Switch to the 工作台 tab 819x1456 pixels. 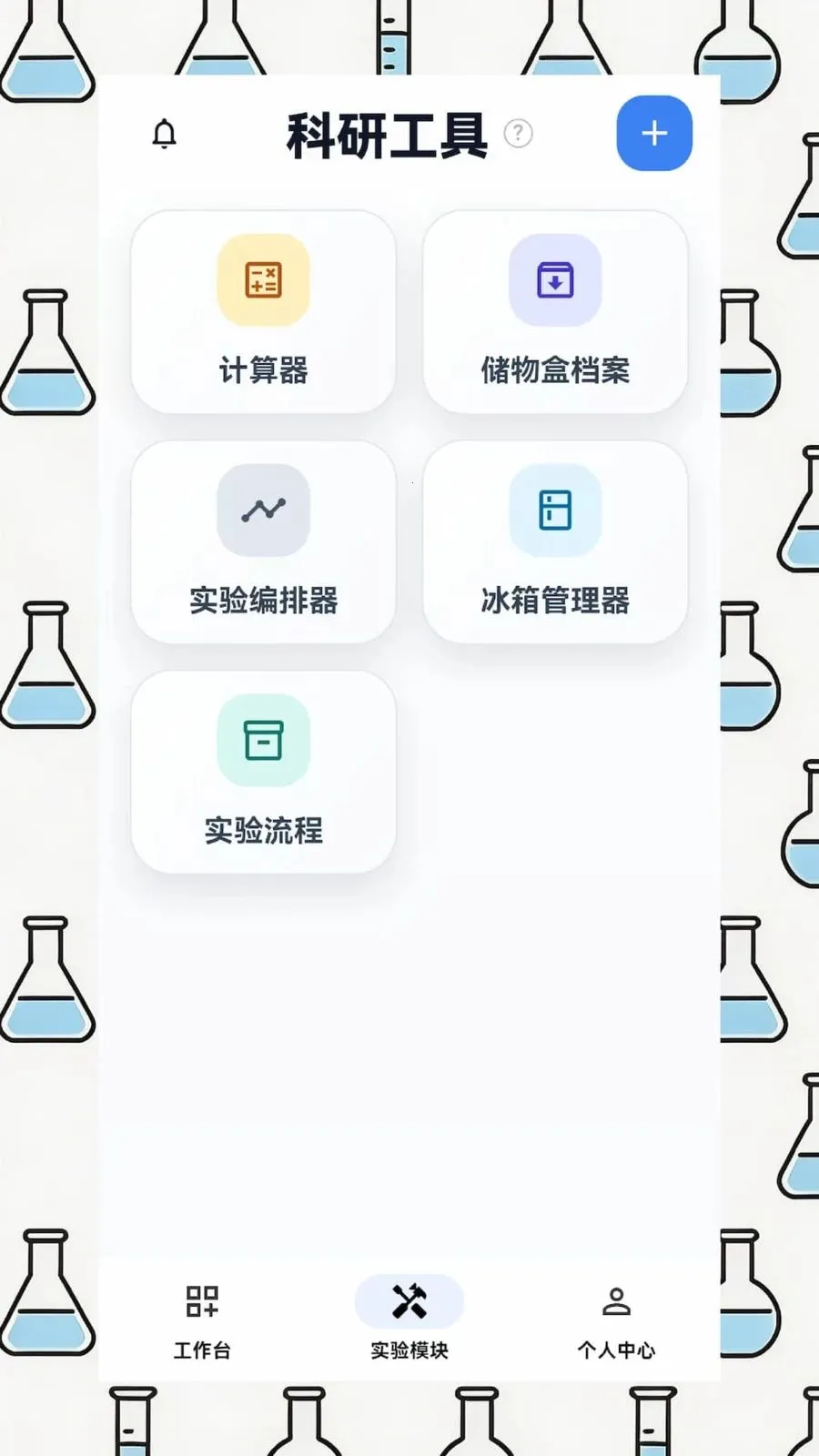click(203, 1319)
